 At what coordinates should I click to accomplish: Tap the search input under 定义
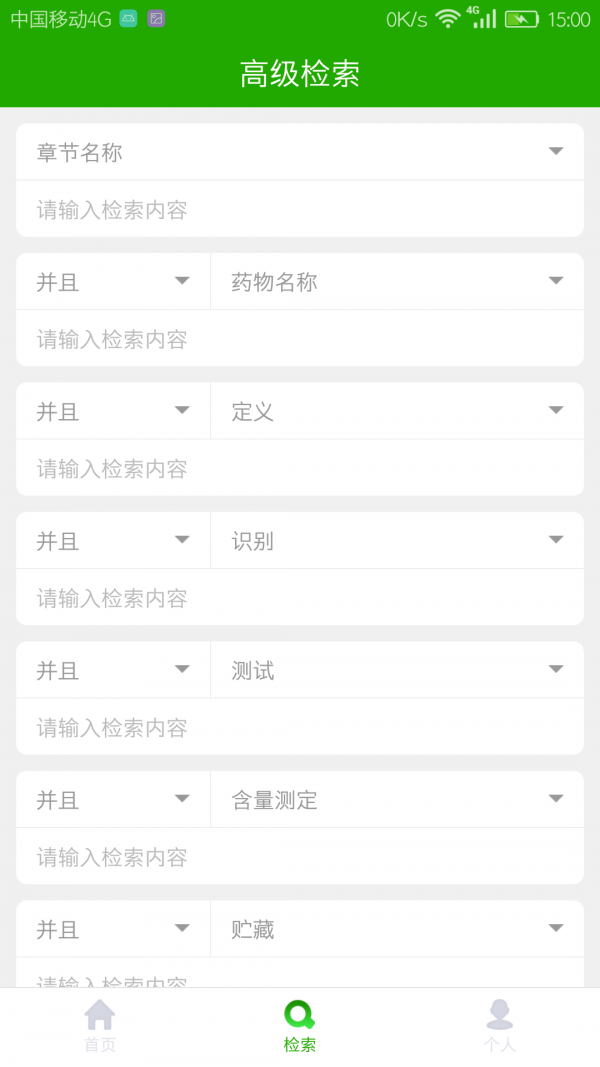pos(300,468)
